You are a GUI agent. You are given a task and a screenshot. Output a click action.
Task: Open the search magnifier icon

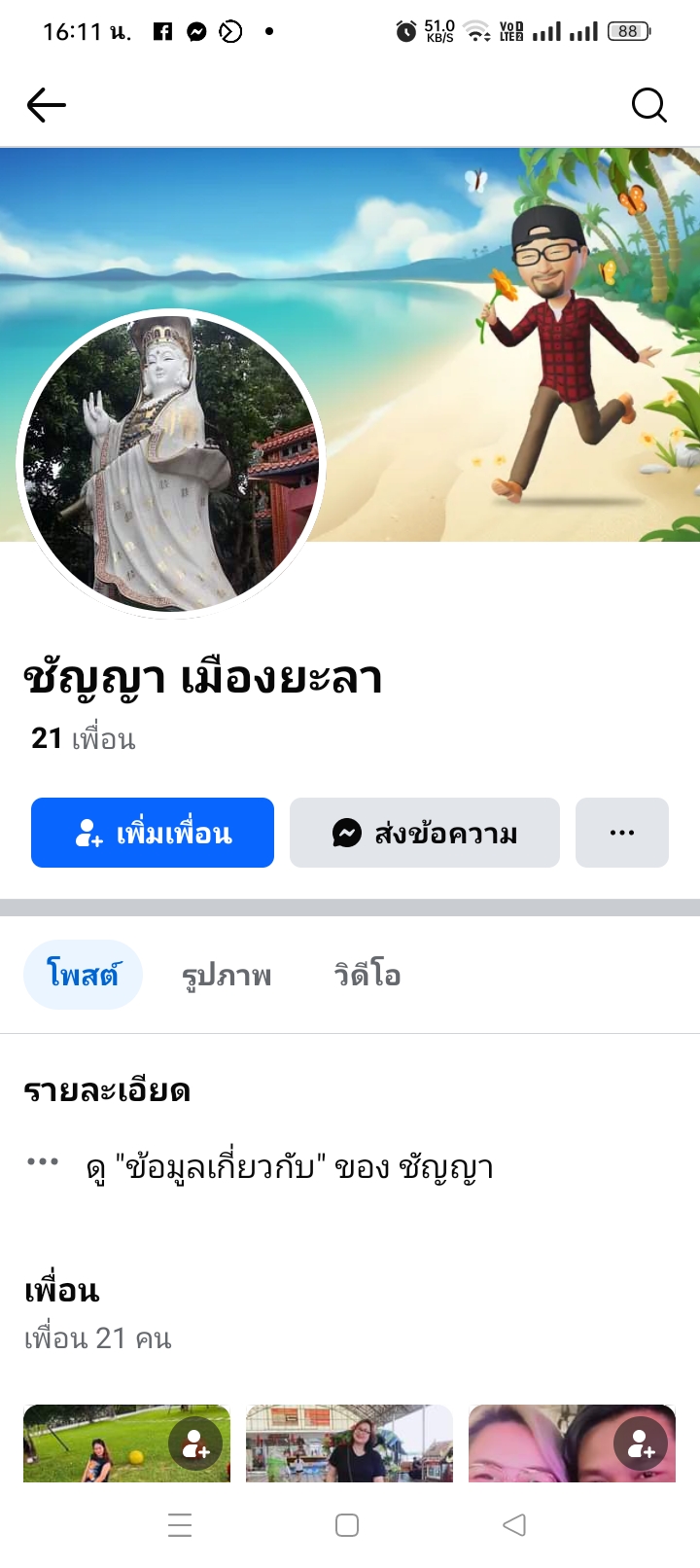pyautogui.click(x=648, y=105)
